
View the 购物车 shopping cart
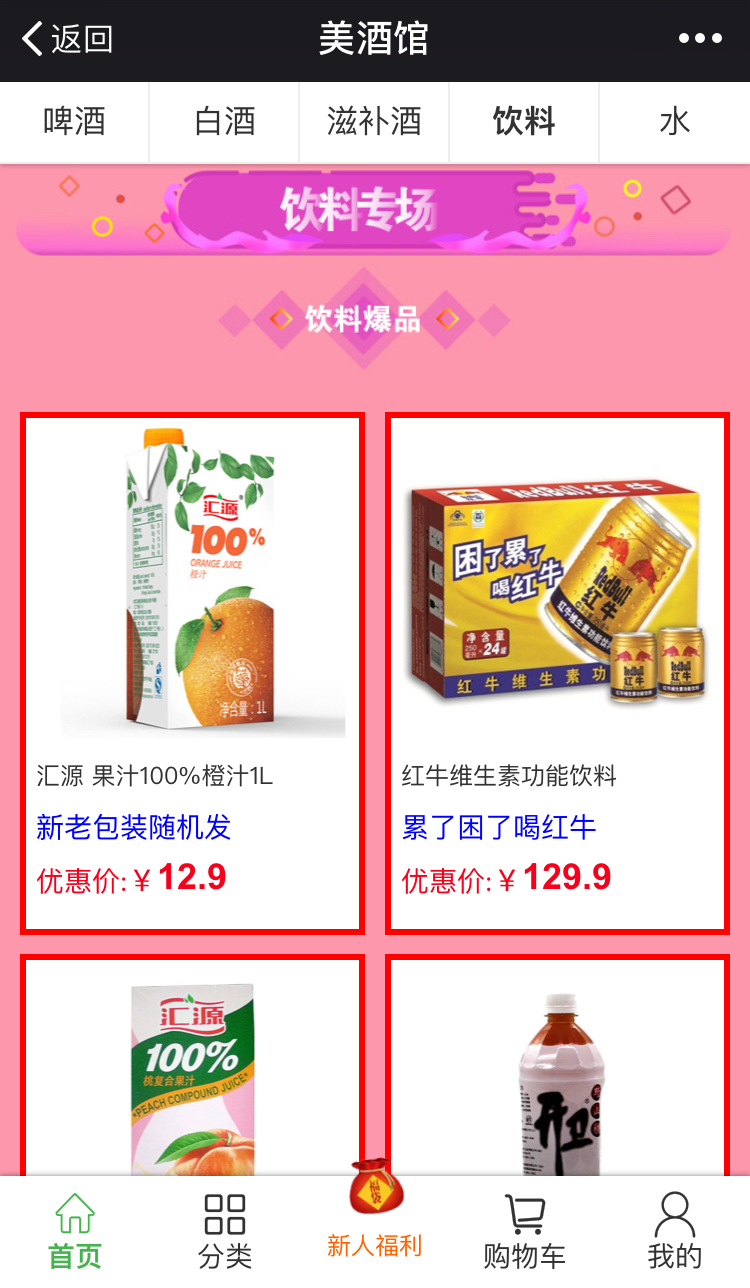(524, 1232)
